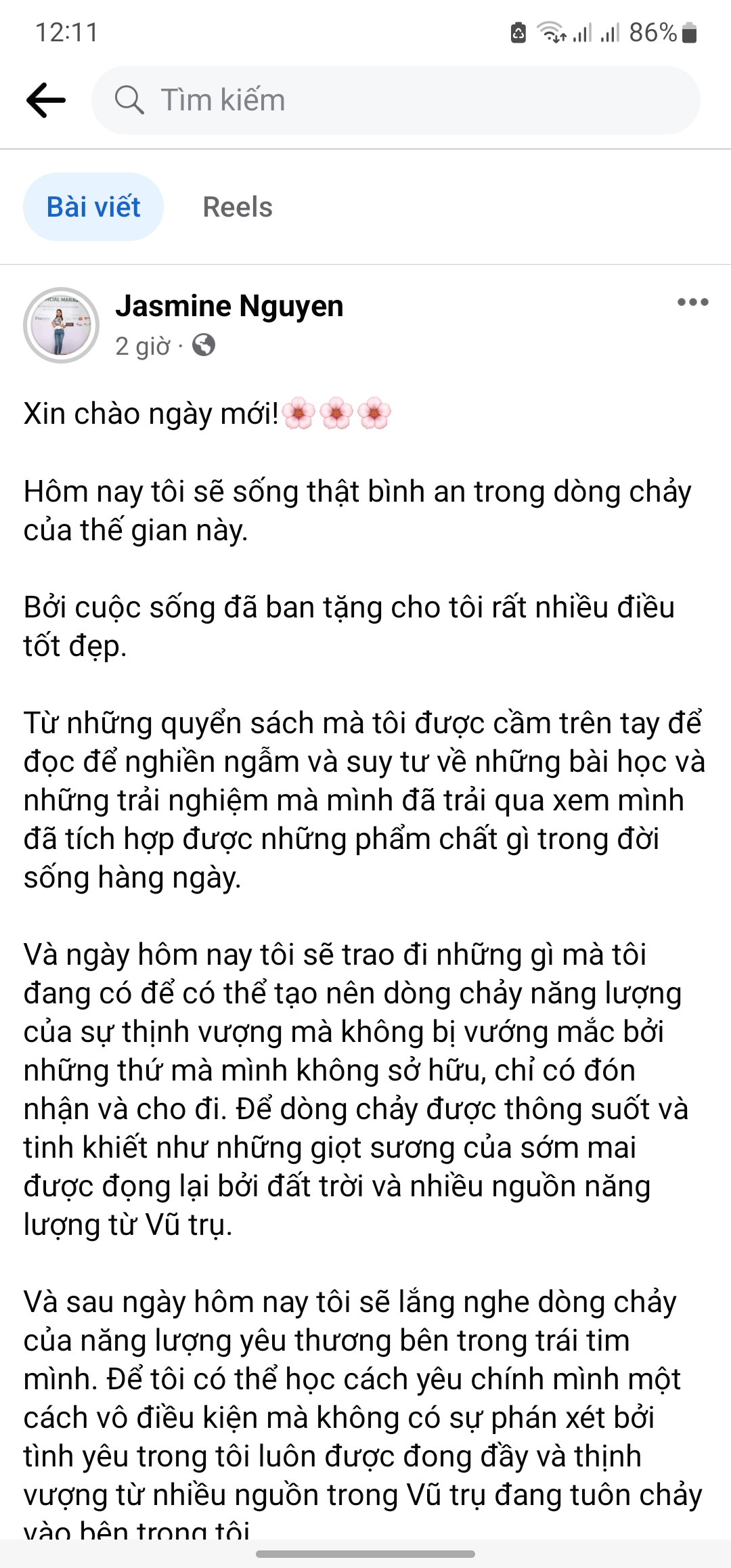731x1568 pixels.
Task: Open Jasmine Nguyen's profile name link
Action: pyautogui.click(x=229, y=306)
